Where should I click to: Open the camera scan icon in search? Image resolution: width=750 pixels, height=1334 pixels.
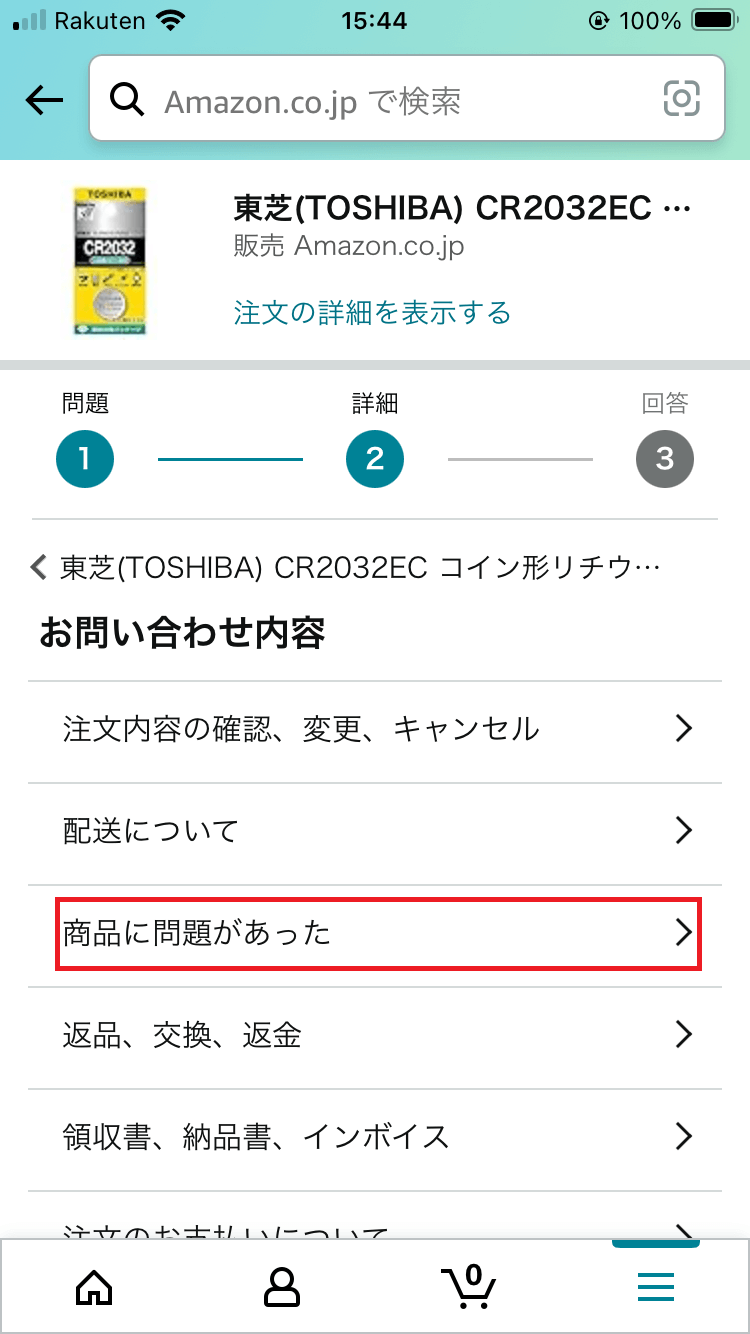tap(681, 98)
